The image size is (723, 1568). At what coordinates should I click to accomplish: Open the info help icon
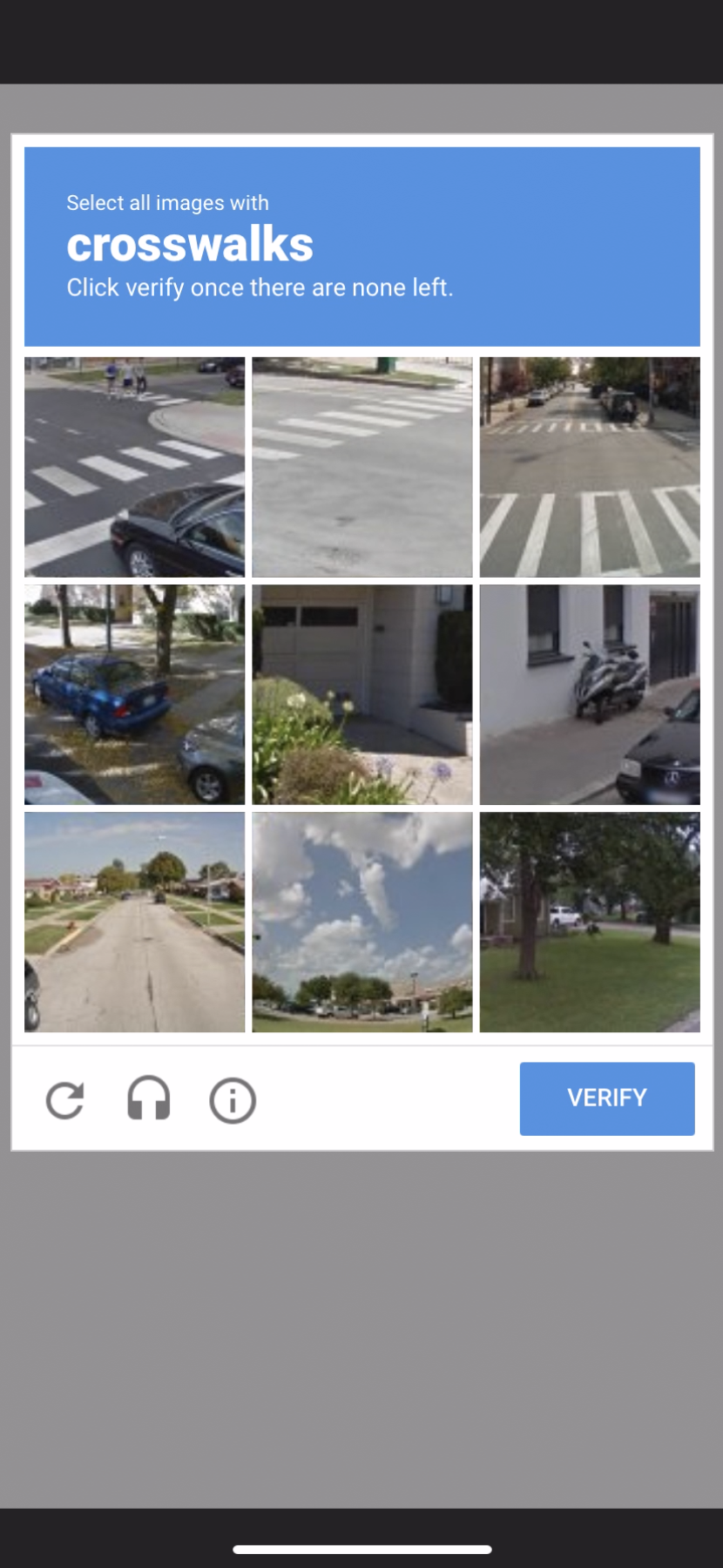[233, 1100]
